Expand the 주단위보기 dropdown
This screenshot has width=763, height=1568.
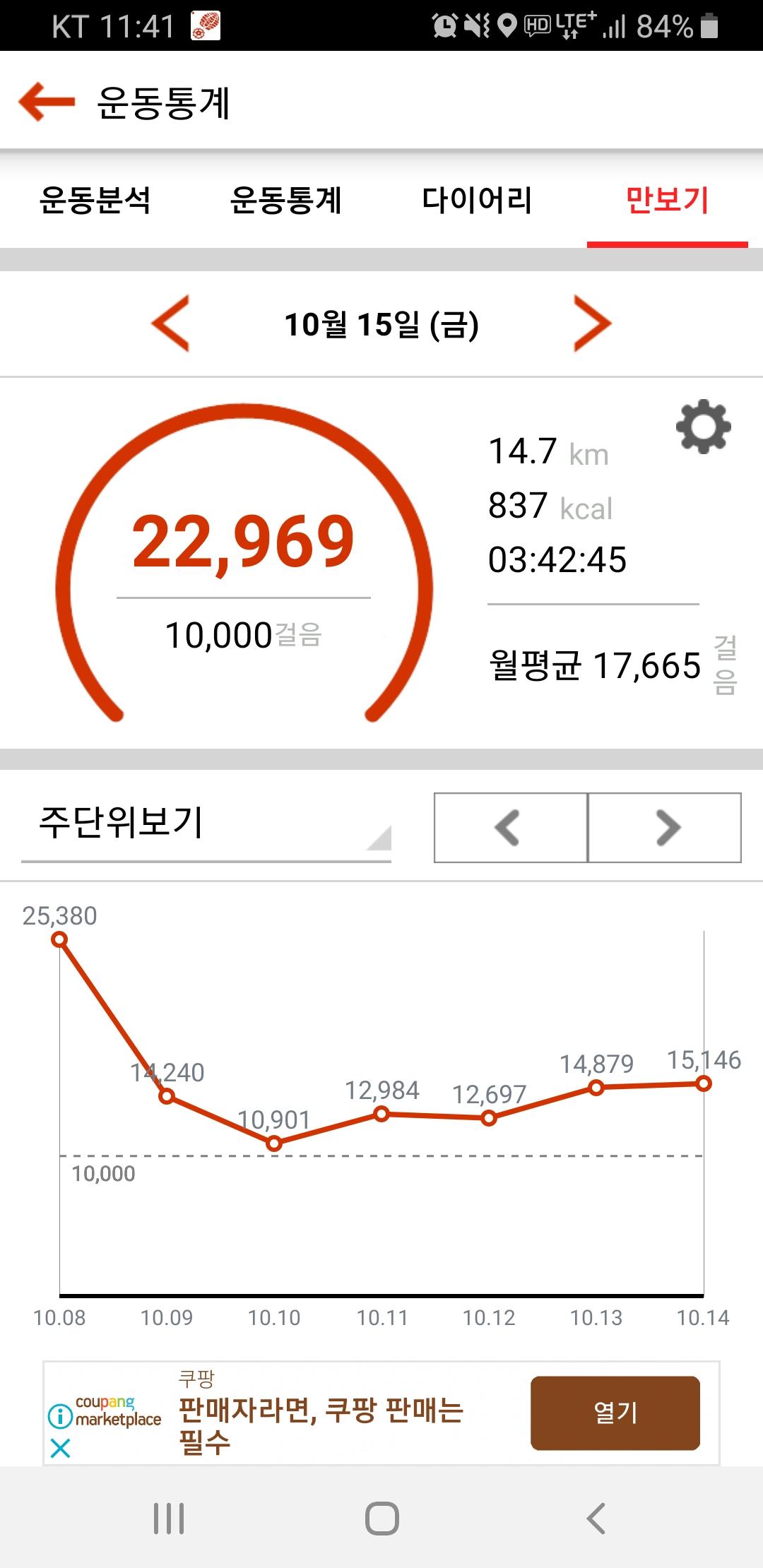pos(206,825)
